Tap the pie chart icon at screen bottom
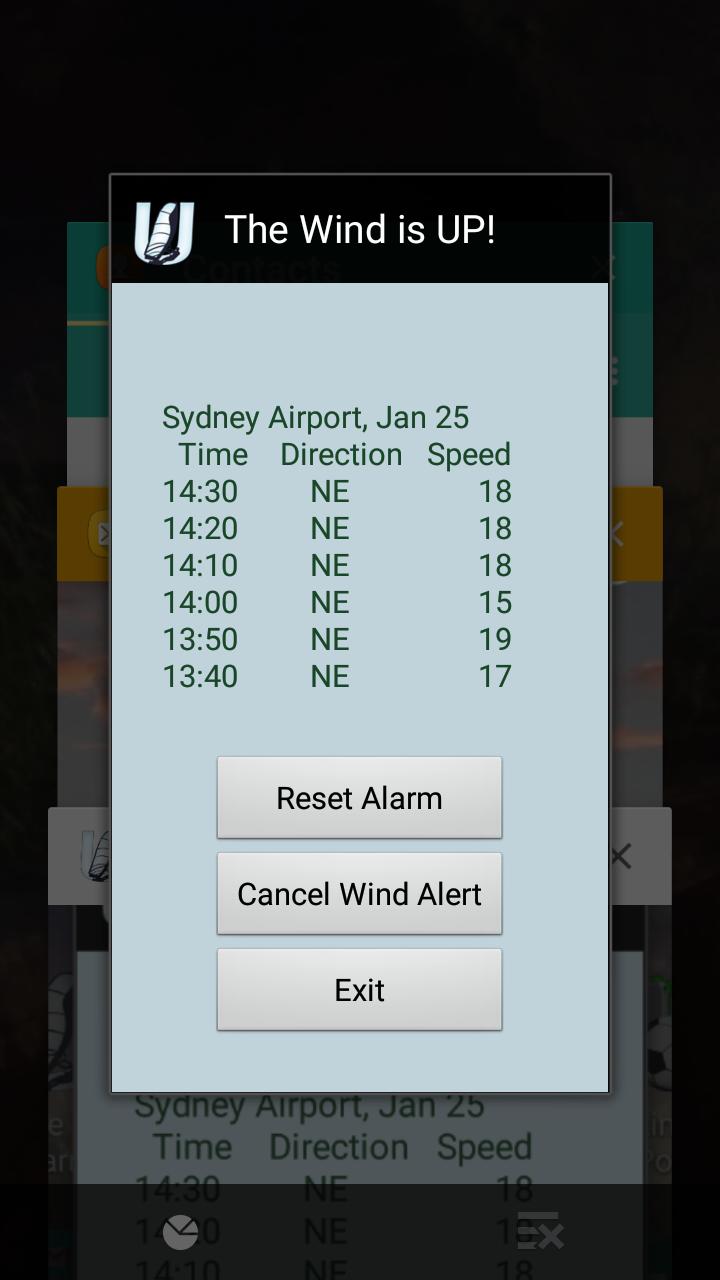Viewport: 720px width, 1280px height. 180,1232
